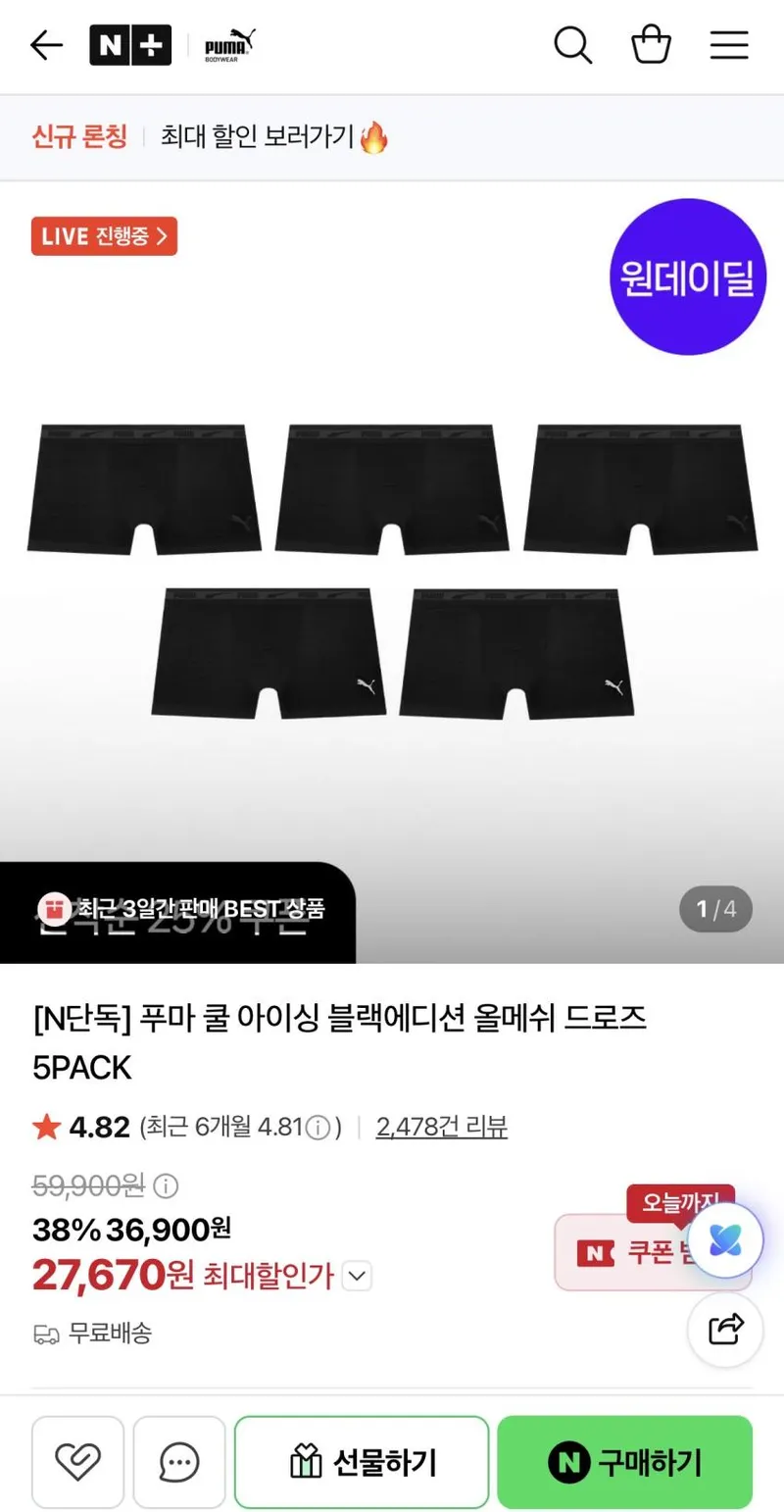
Task: Go back using the arrow icon
Action: tap(46, 45)
